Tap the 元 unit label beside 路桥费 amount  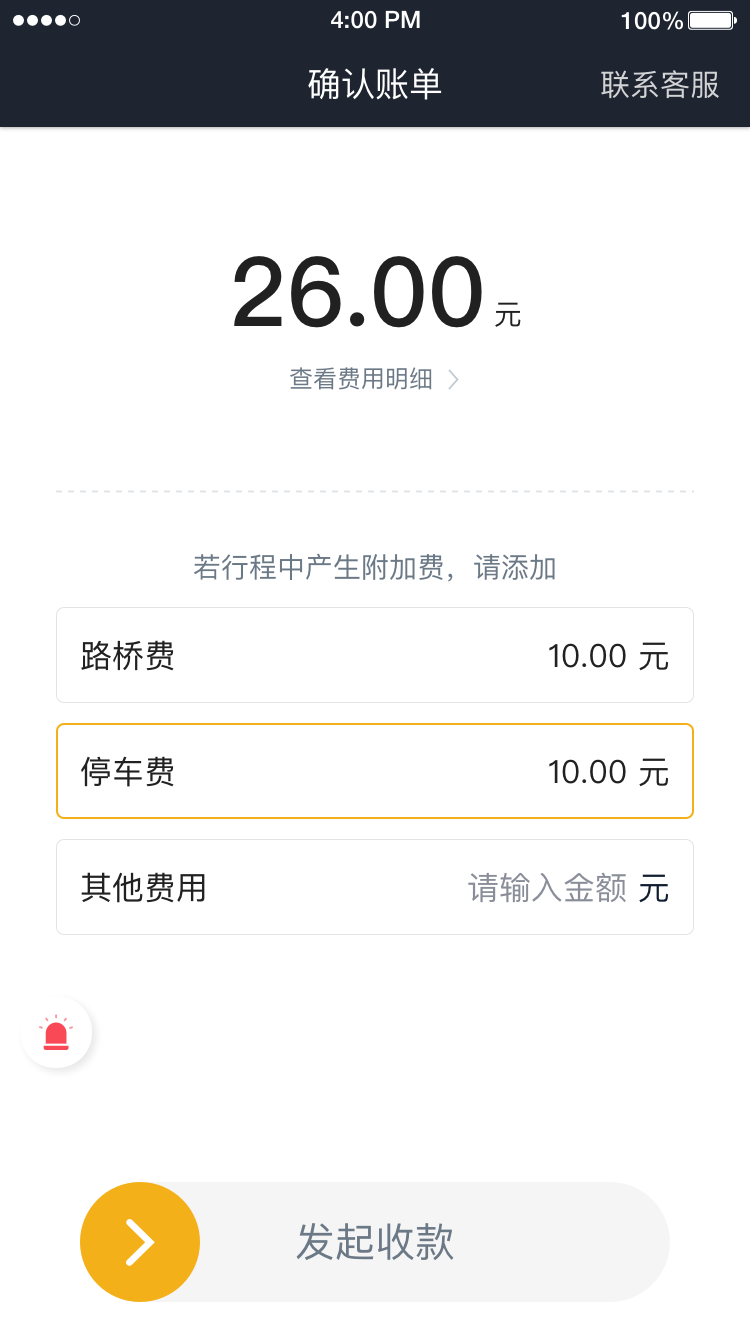(655, 656)
